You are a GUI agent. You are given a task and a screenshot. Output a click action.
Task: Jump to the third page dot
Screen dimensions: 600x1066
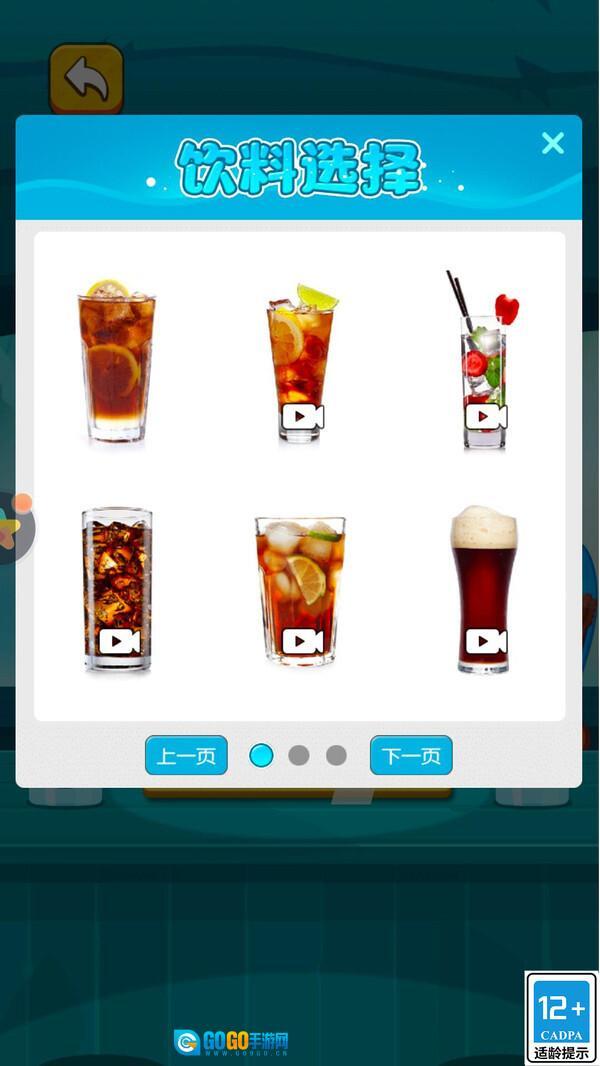(337, 756)
